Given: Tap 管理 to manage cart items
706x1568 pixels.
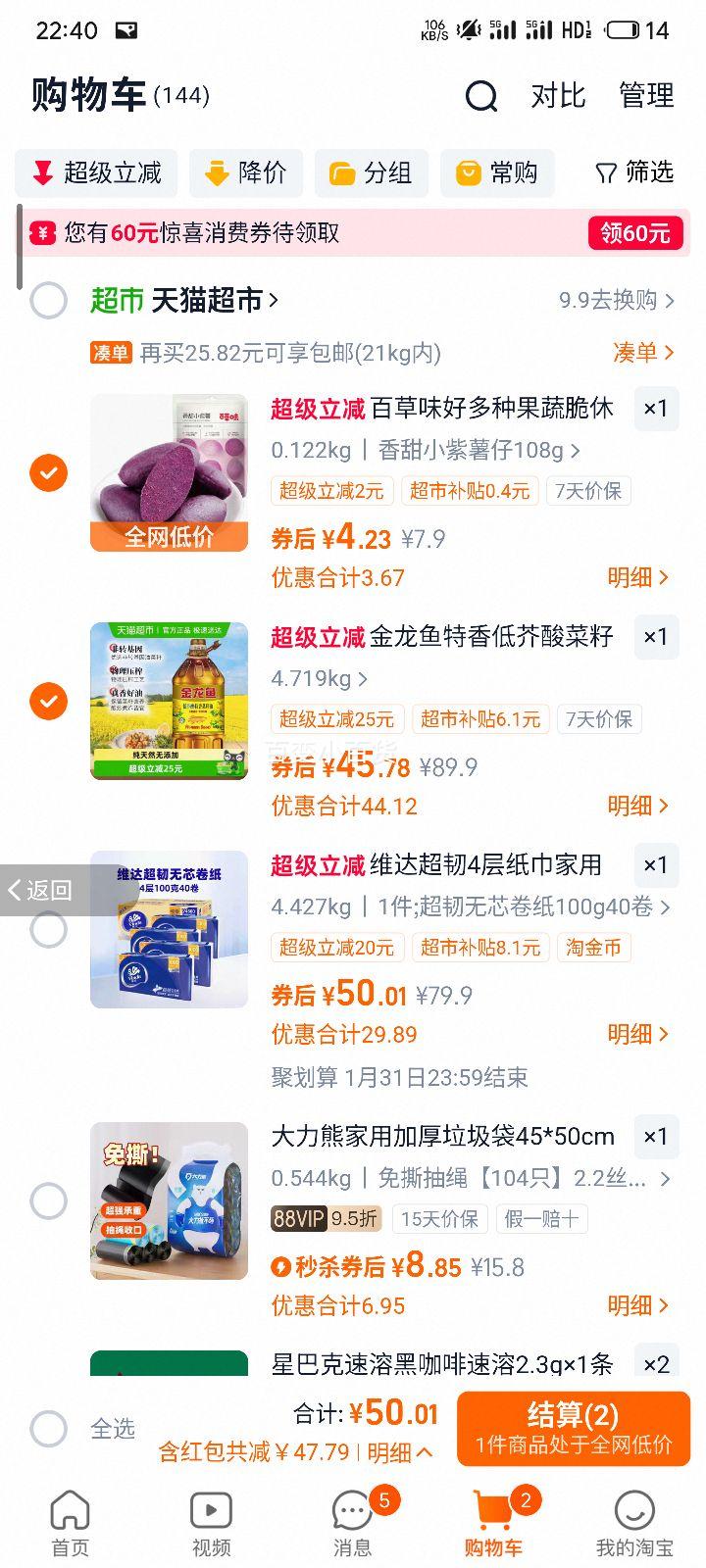Looking at the screenshot, I should [x=645, y=95].
